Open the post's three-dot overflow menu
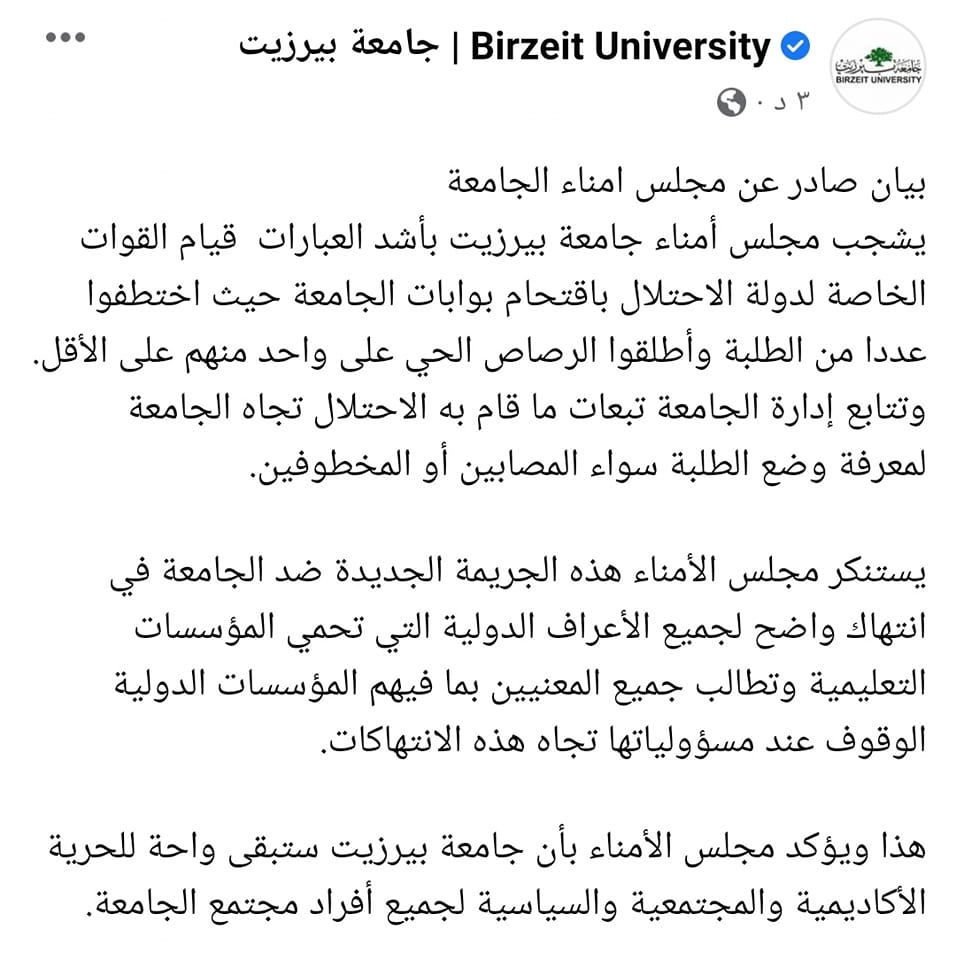This screenshot has width=956, height=960. [66, 38]
